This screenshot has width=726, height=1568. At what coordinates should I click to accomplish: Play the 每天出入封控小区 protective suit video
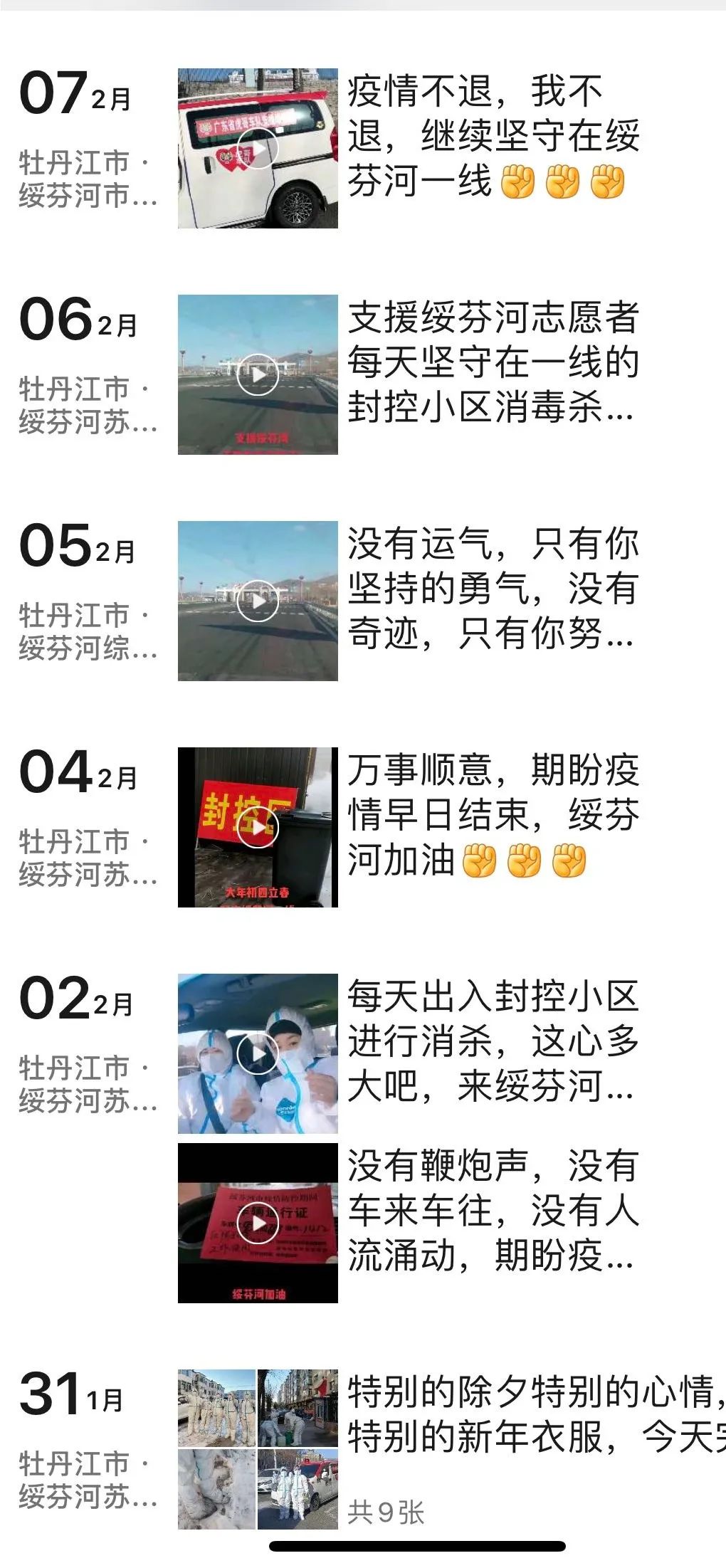pos(258,1054)
